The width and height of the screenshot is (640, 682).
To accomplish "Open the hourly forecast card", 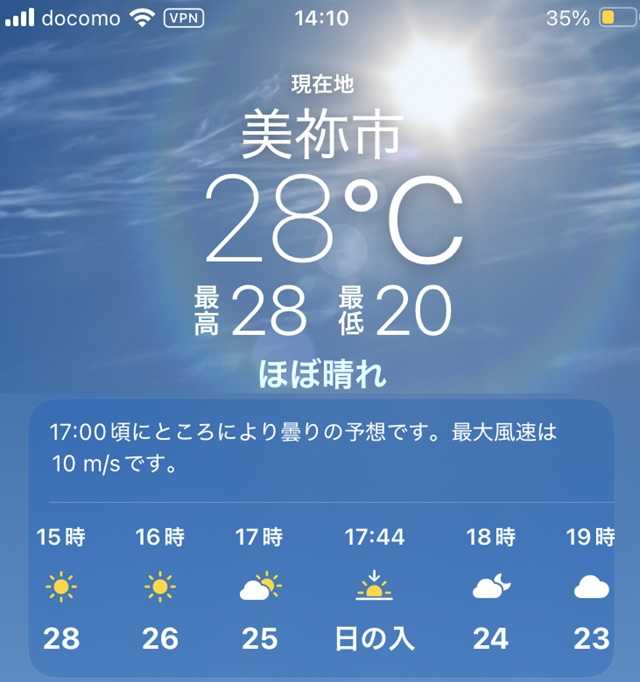I will [x=320, y=540].
